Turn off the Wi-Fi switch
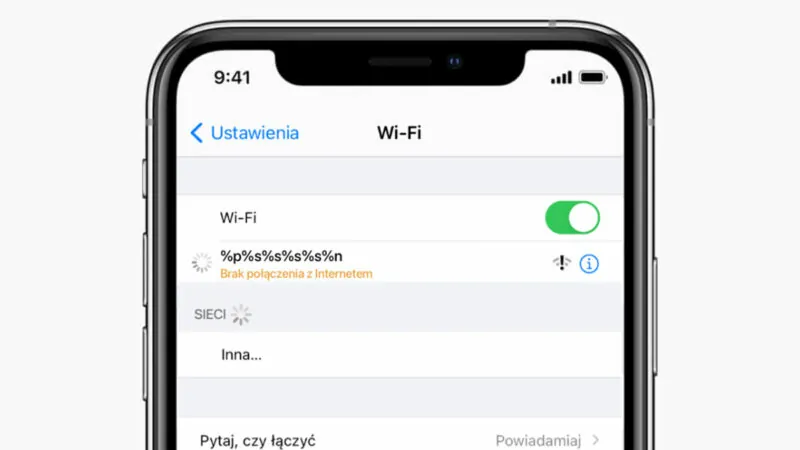The width and height of the screenshot is (800, 450). [x=572, y=217]
